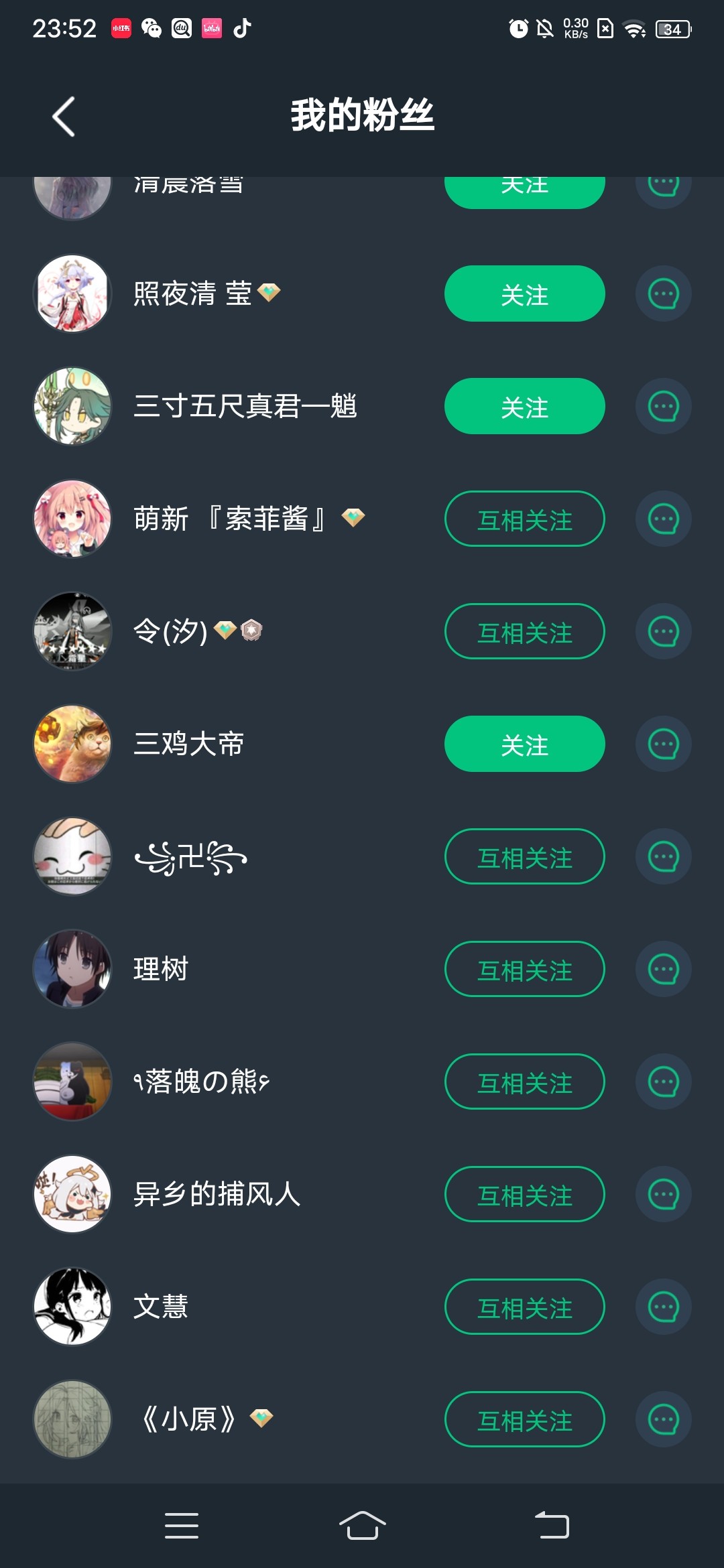Open system recent apps menu
The image size is (724, 1568).
coord(181,1526)
